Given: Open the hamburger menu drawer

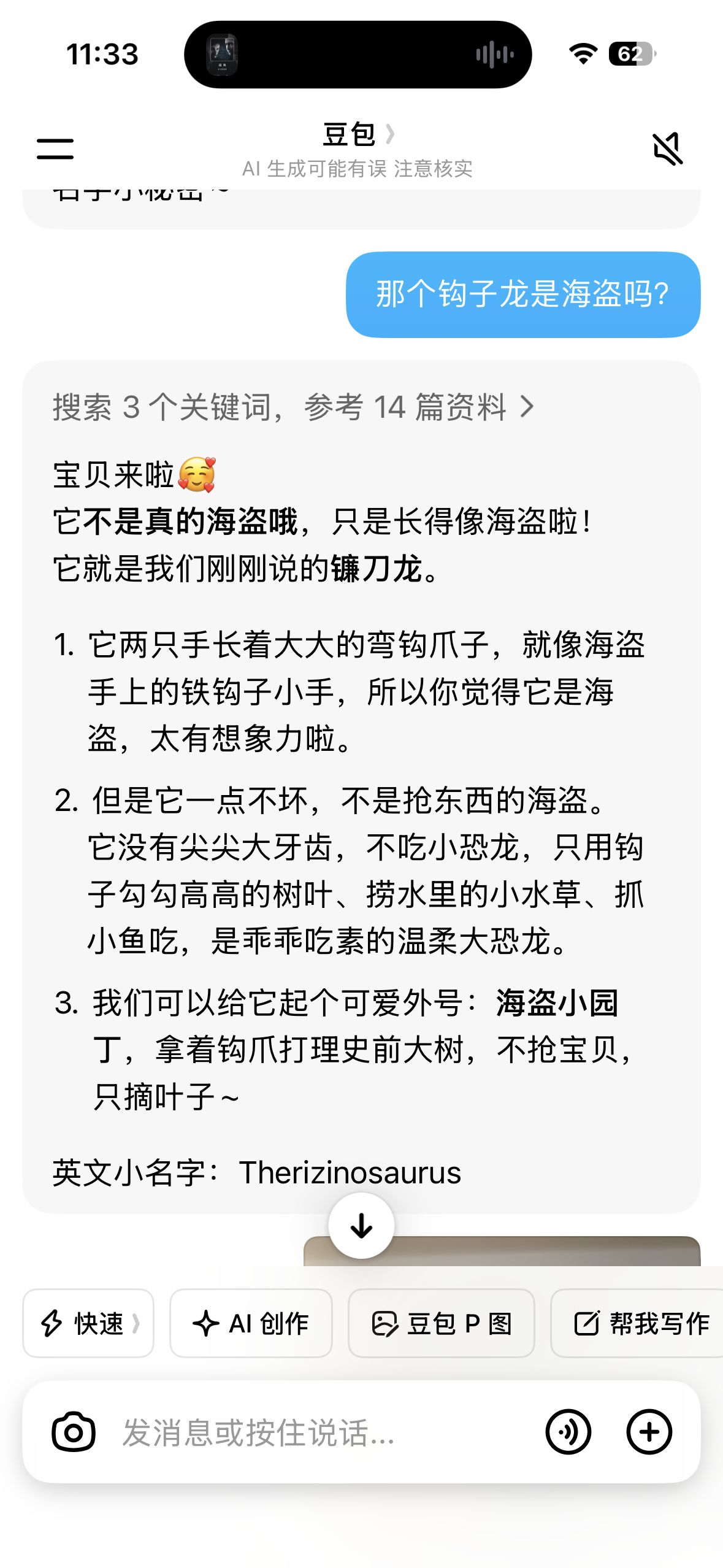Looking at the screenshot, I should 55,148.
